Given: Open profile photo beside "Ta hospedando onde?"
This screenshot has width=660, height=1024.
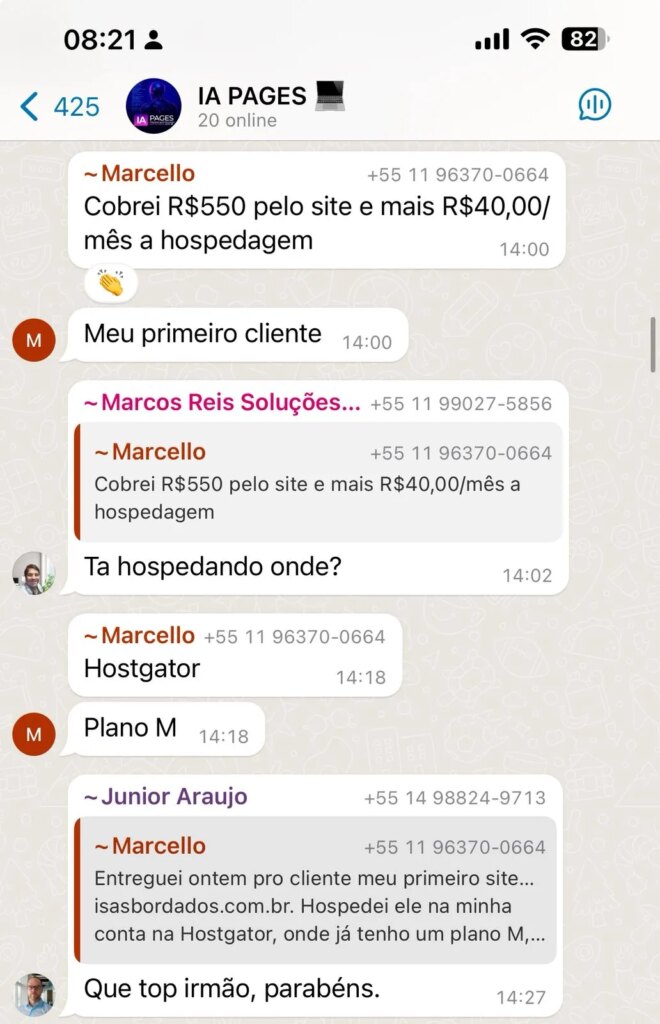Looking at the screenshot, I should pyautogui.click(x=34, y=572).
